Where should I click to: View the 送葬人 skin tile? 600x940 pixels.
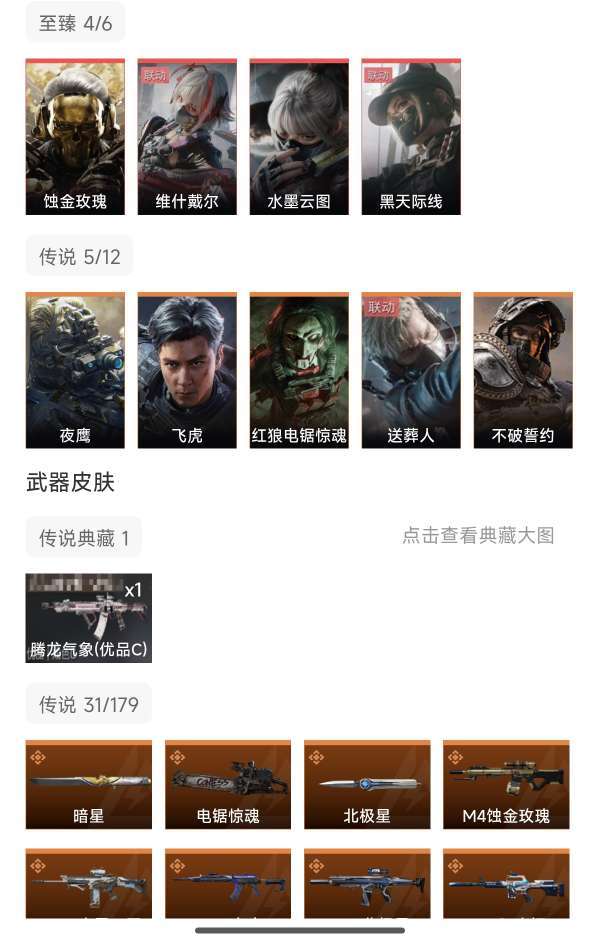(x=411, y=370)
